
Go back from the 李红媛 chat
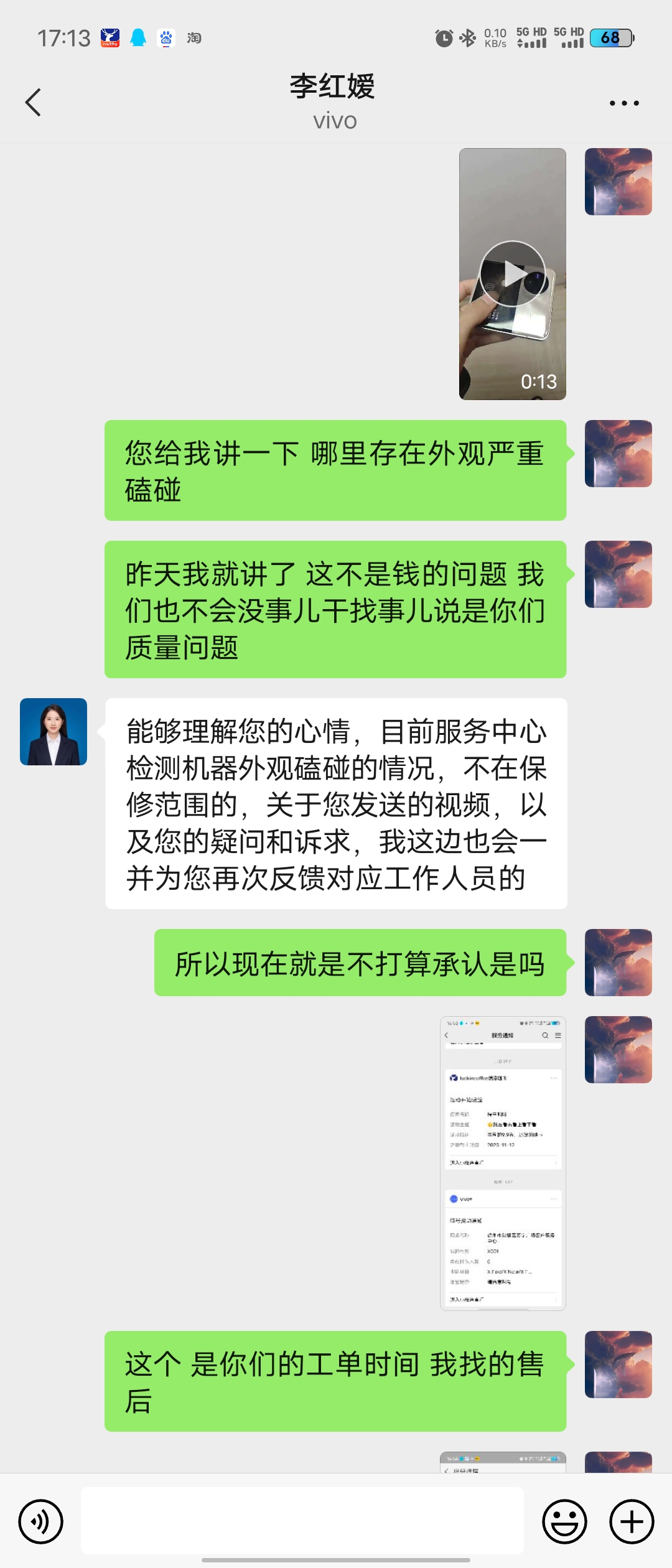(x=34, y=103)
